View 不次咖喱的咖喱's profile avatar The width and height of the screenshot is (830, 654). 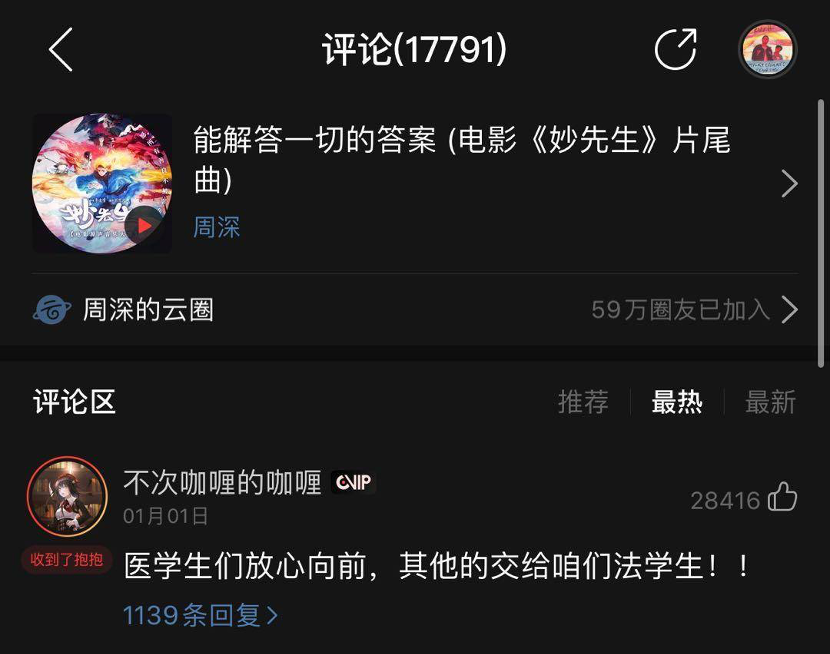coord(67,497)
